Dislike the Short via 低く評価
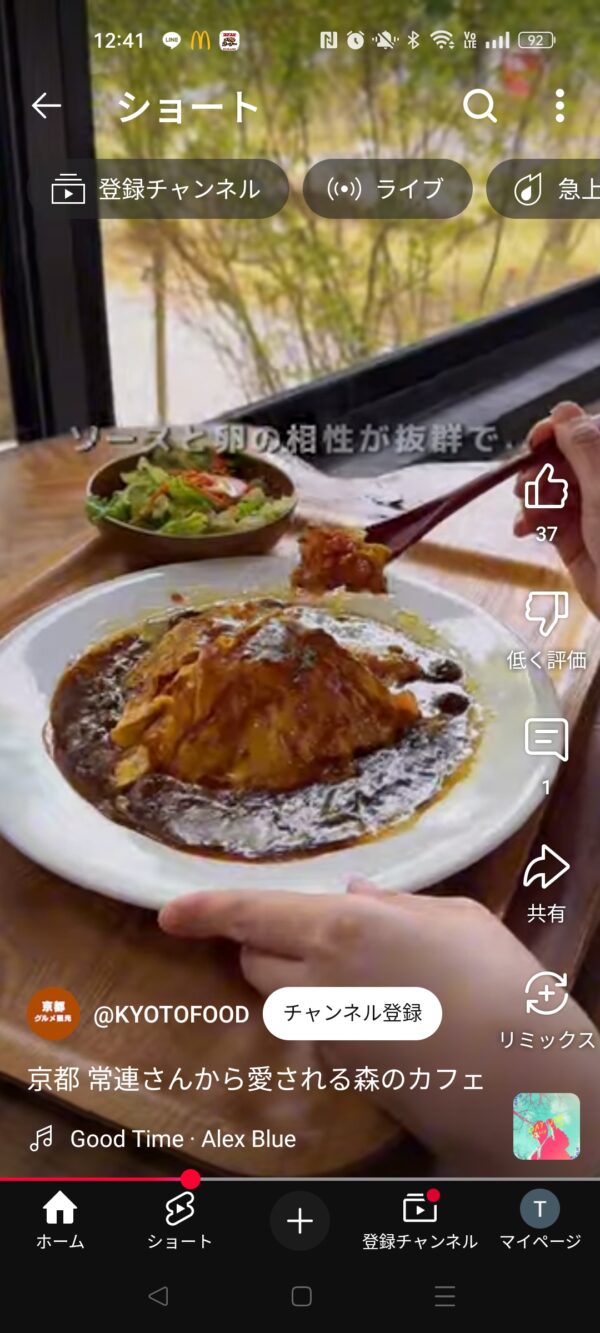 [x=546, y=615]
